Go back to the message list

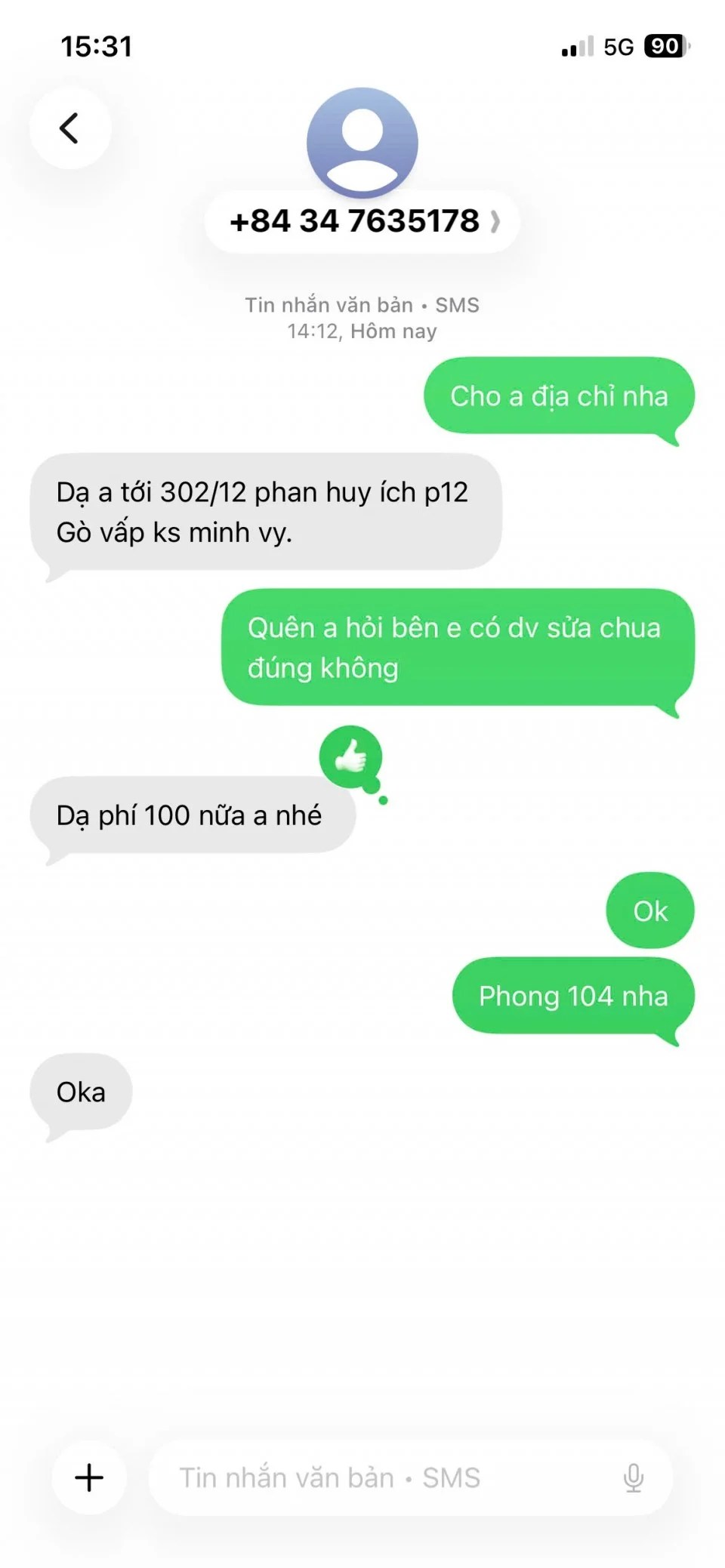click(x=69, y=128)
